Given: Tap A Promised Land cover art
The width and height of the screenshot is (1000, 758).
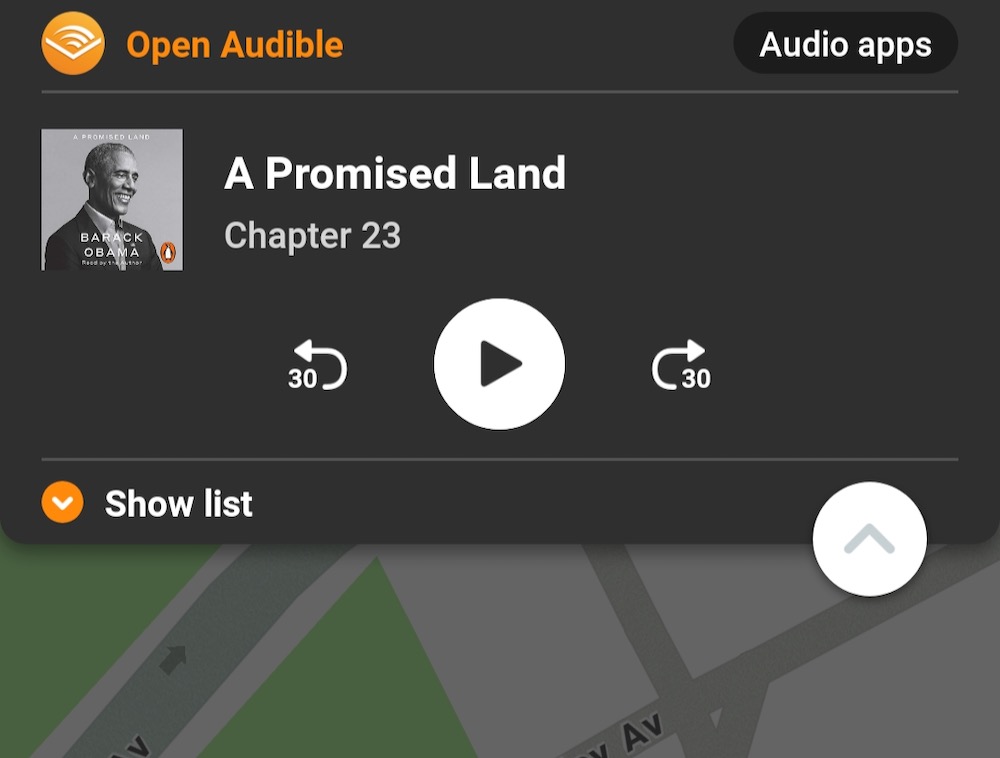Looking at the screenshot, I should tap(112, 200).
